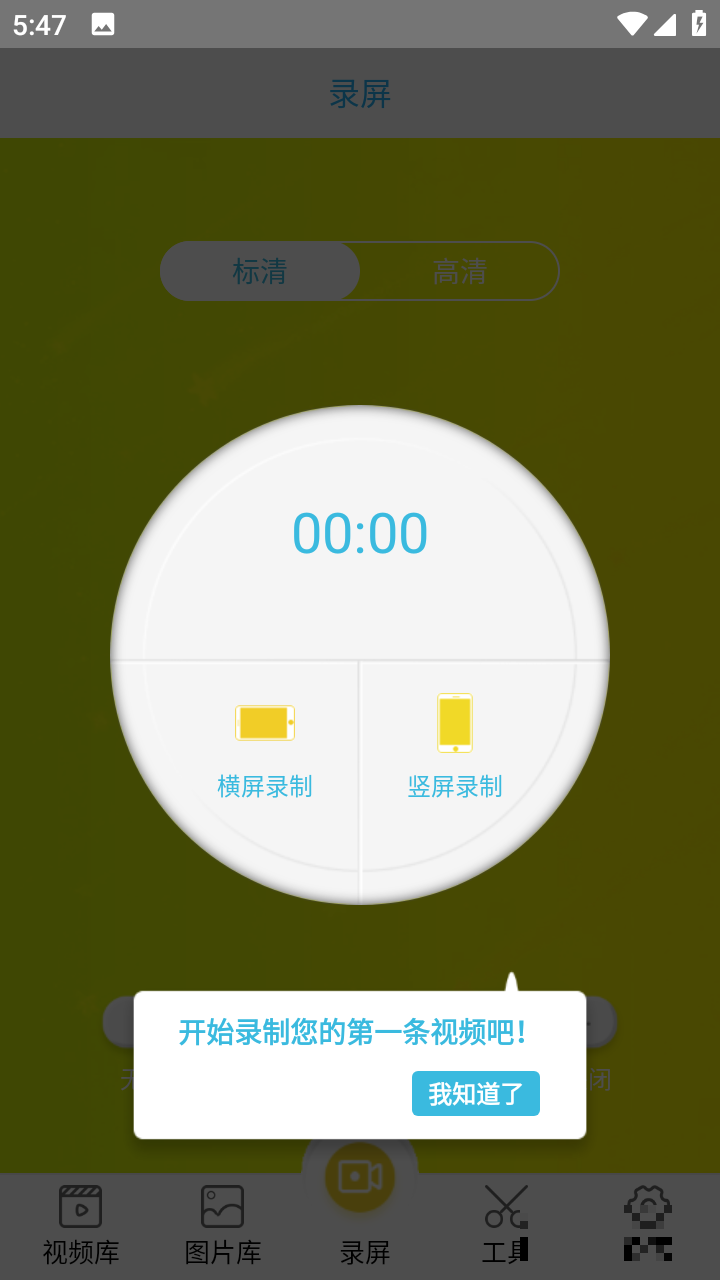The image size is (720, 1280).
Task: Start landscape recording 横屏录制
Action: [x=265, y=745]
